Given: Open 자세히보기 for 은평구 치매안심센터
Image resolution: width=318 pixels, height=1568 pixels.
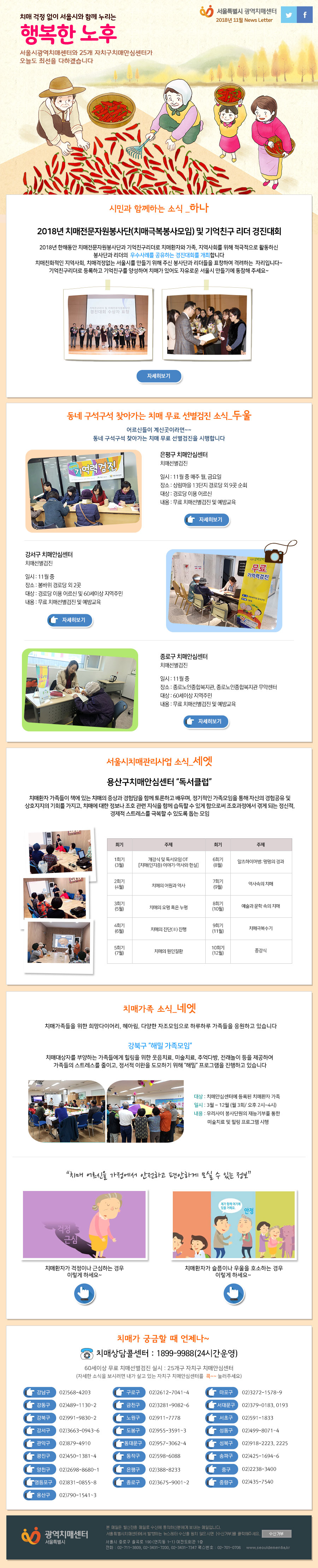Looking at the screenshot, I should click(x=206, y=519).
